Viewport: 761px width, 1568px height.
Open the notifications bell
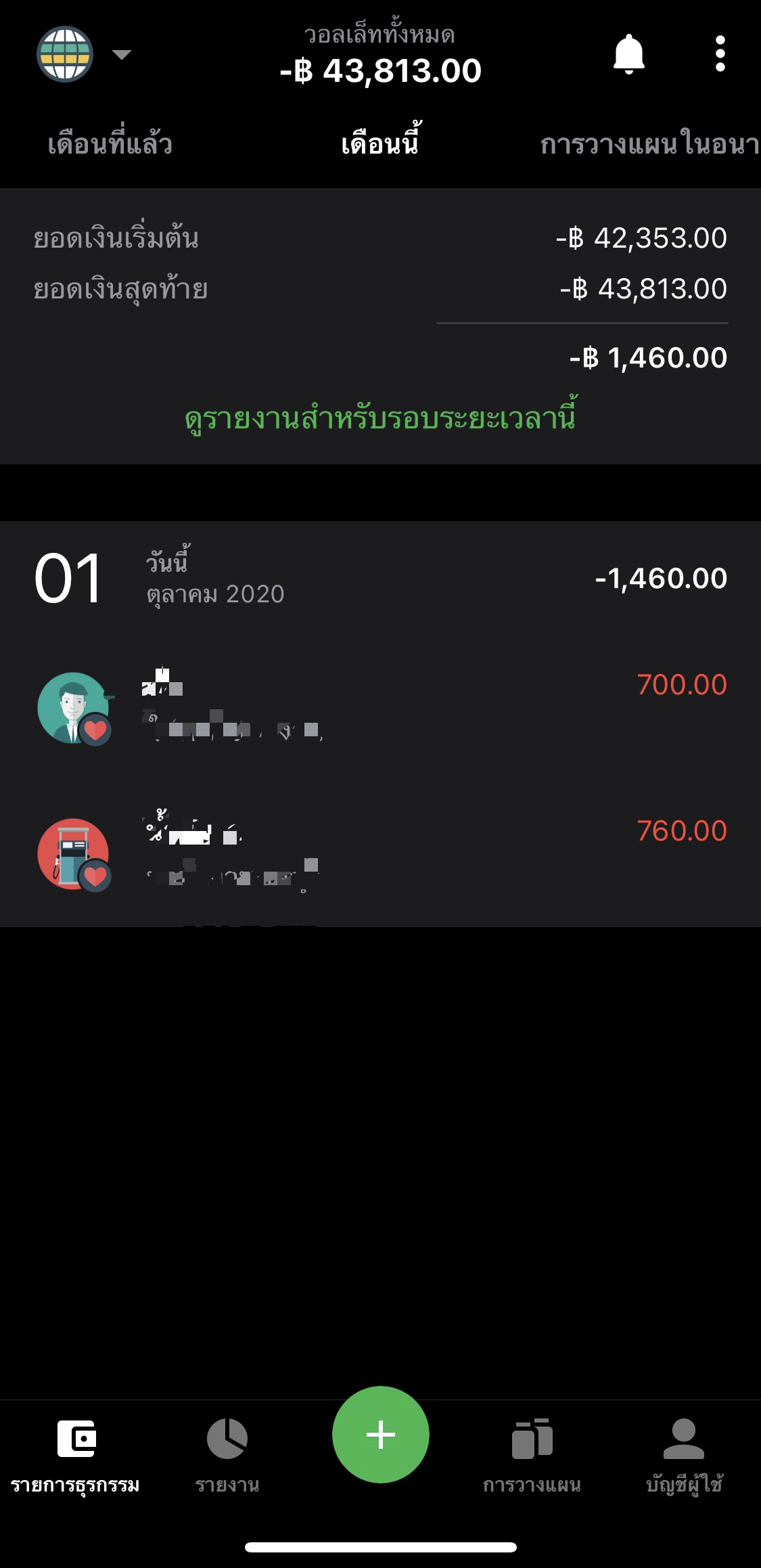628,53
